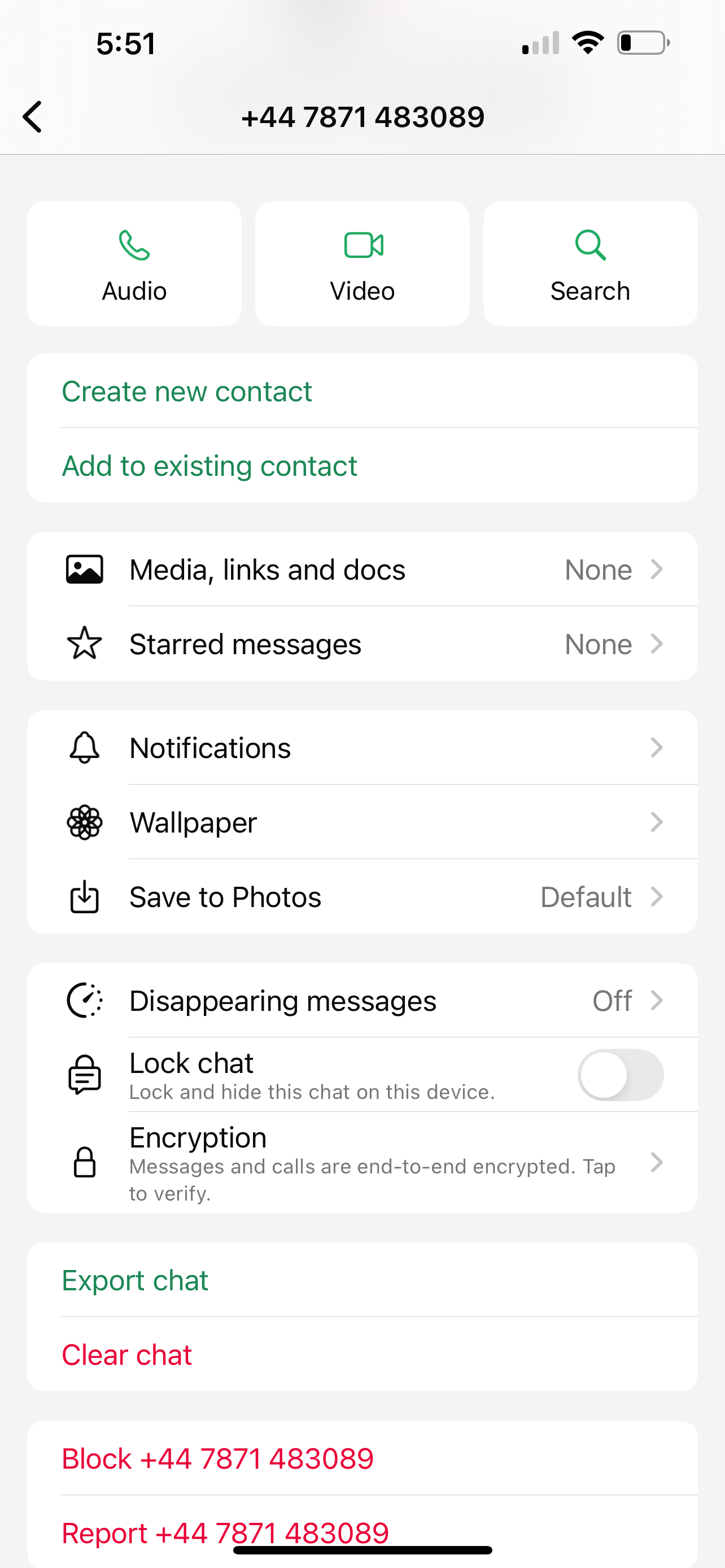The image size is (725, 1568).
Task: Open Save to Photos option
Action: coord(362,897)
